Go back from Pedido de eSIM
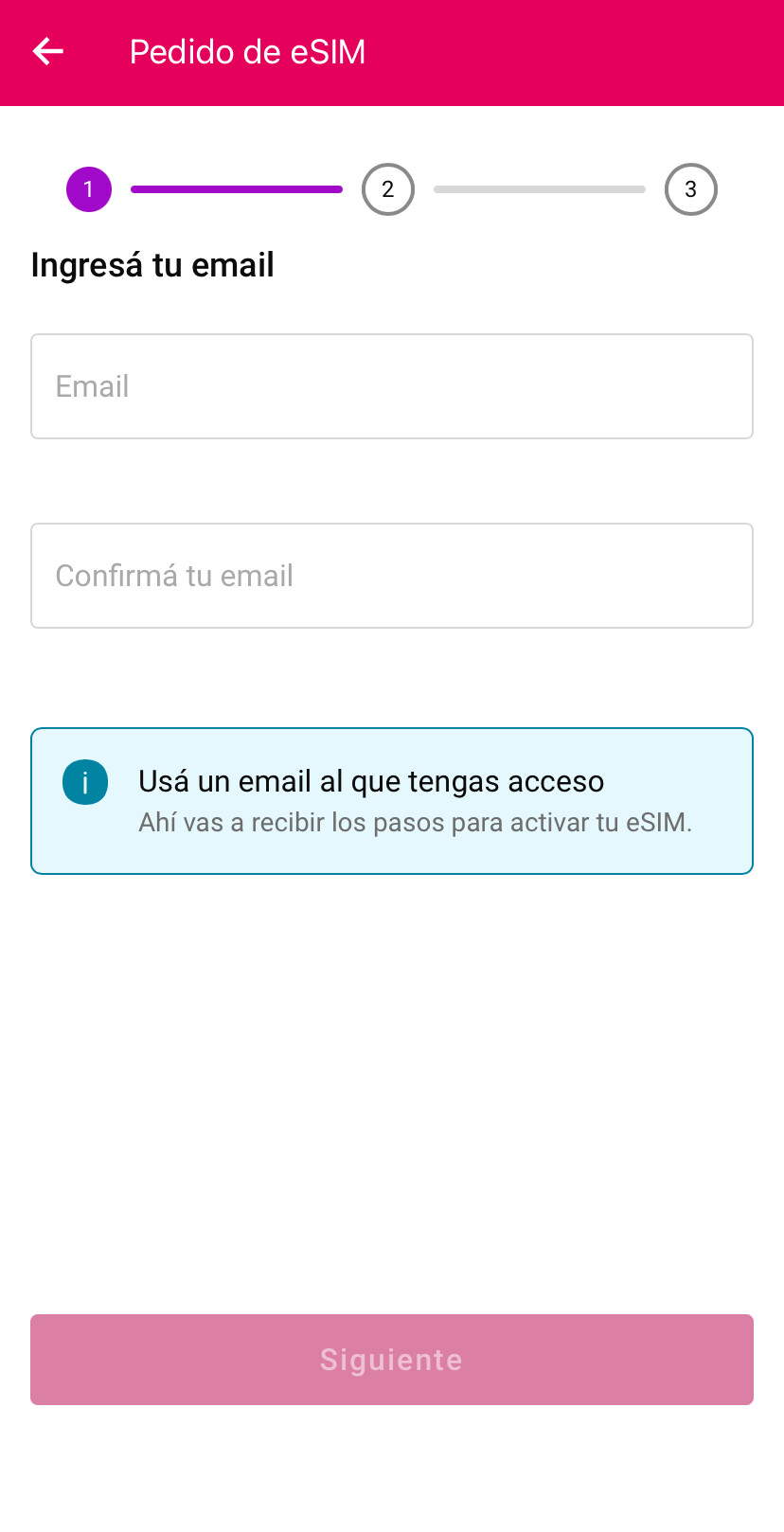Viewport: 784px width, 1532px height. point(48,52)
